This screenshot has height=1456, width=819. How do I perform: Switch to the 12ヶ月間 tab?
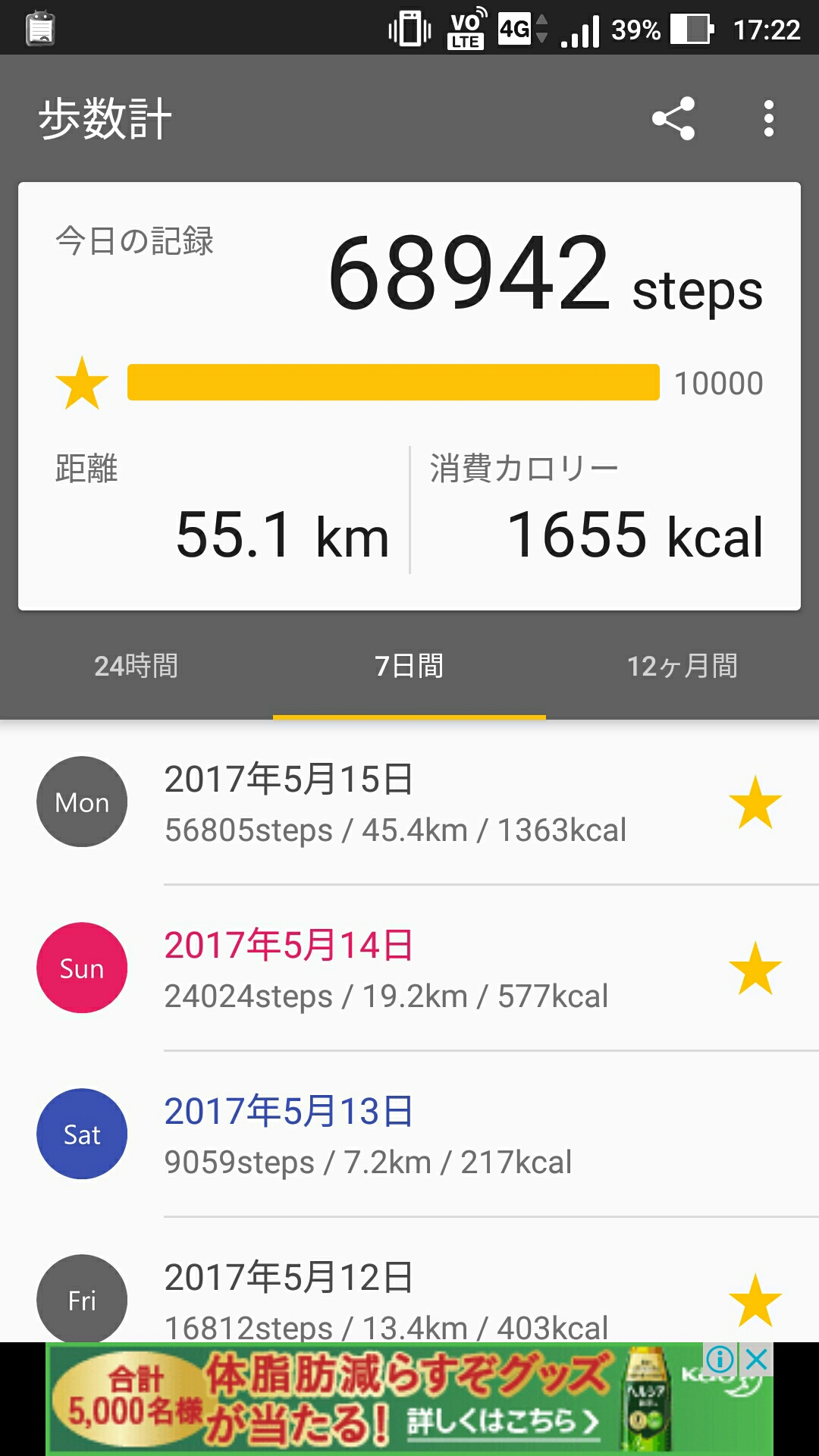682,666
